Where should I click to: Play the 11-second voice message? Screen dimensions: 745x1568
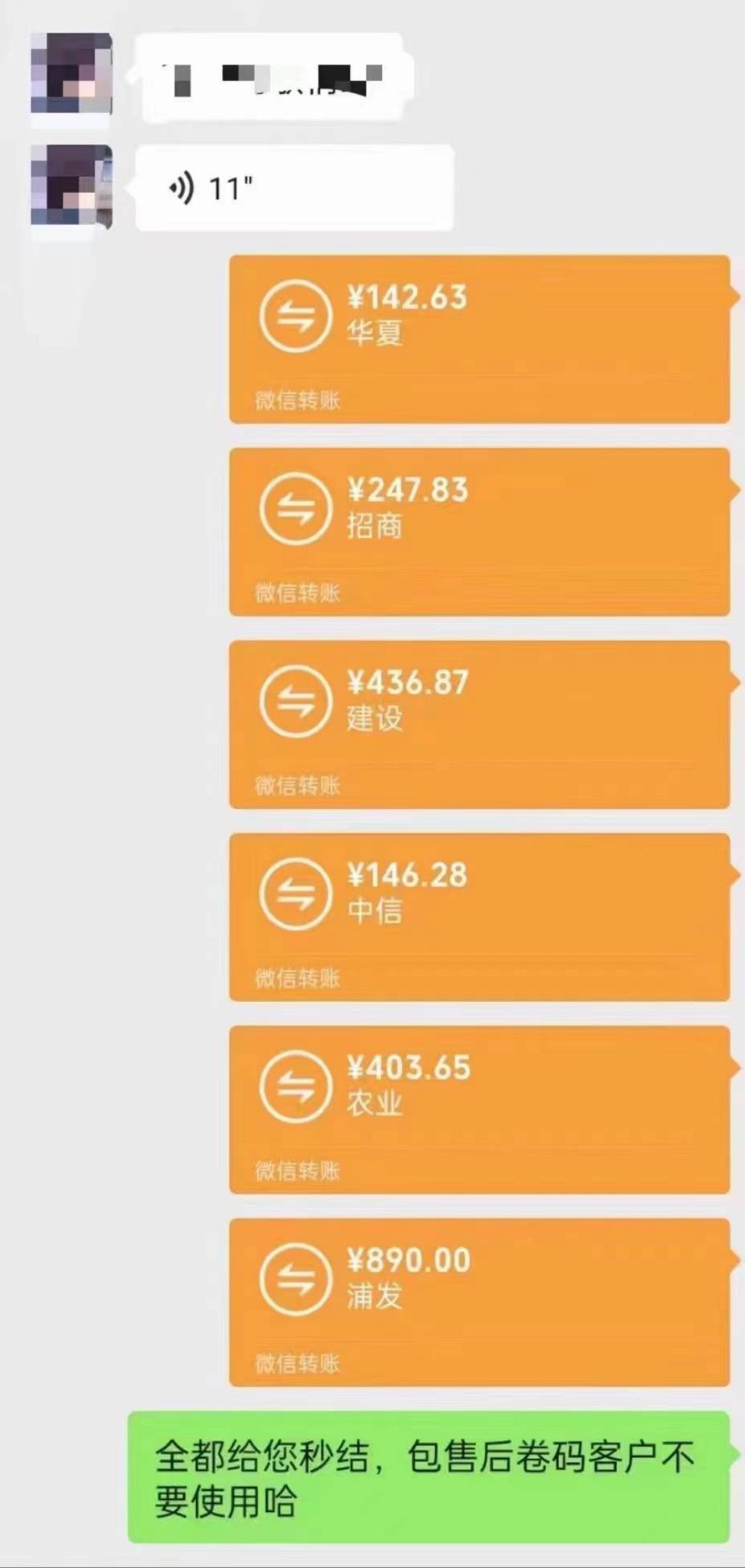[294, 188]
